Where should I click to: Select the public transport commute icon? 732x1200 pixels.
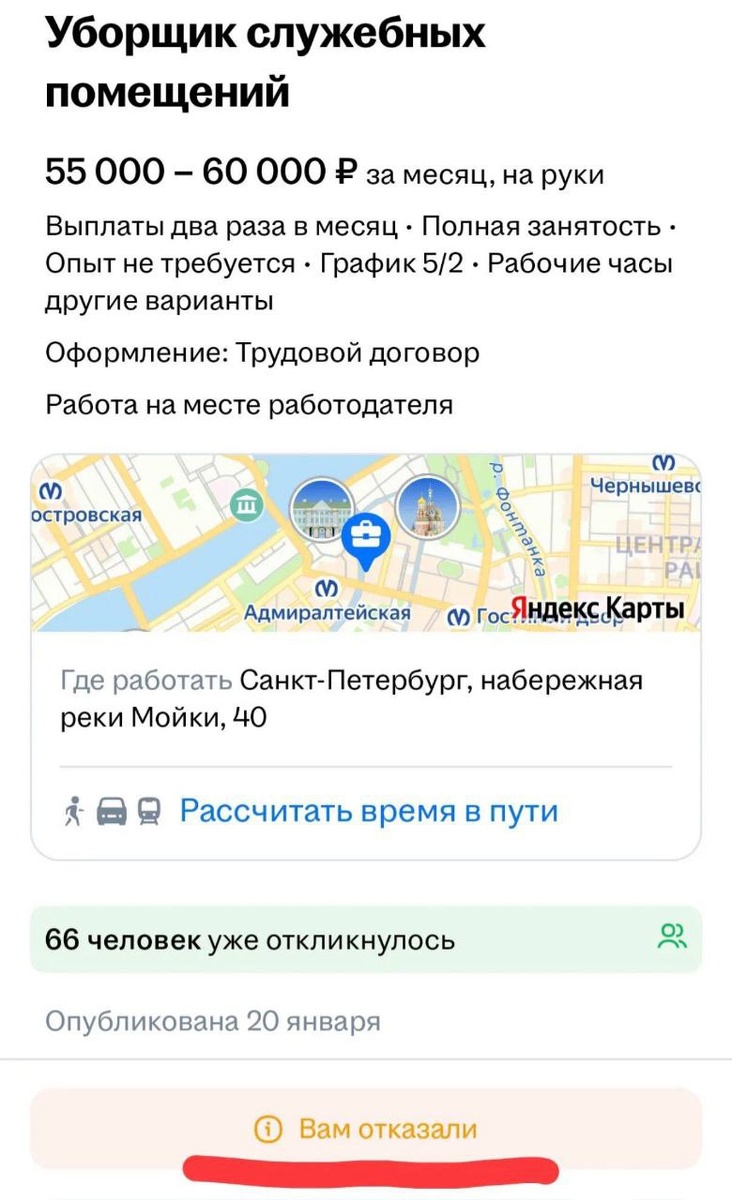click(x=150, y=811)
